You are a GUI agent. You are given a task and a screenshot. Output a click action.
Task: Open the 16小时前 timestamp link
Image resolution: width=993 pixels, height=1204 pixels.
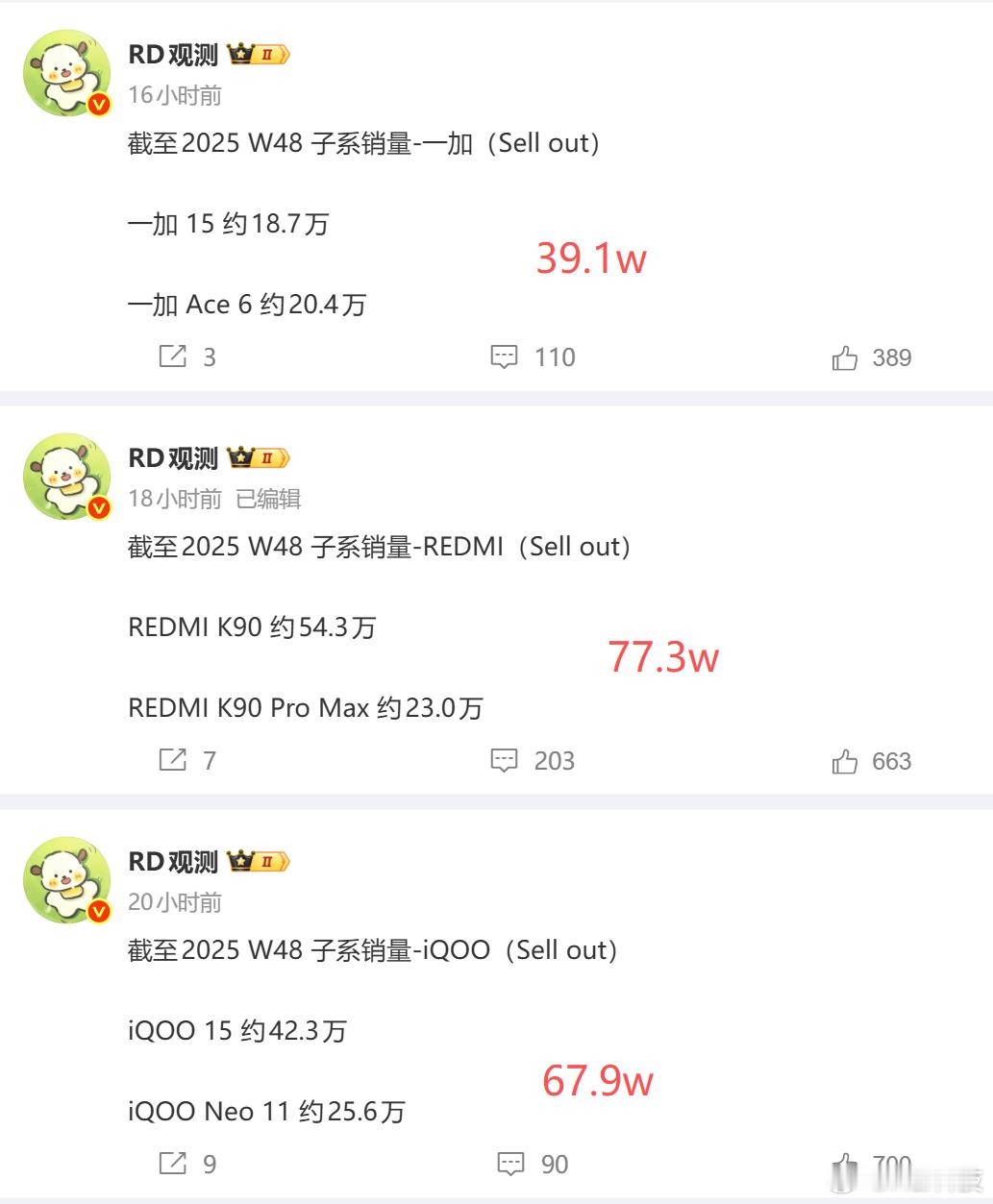click(x=177, y=95)
